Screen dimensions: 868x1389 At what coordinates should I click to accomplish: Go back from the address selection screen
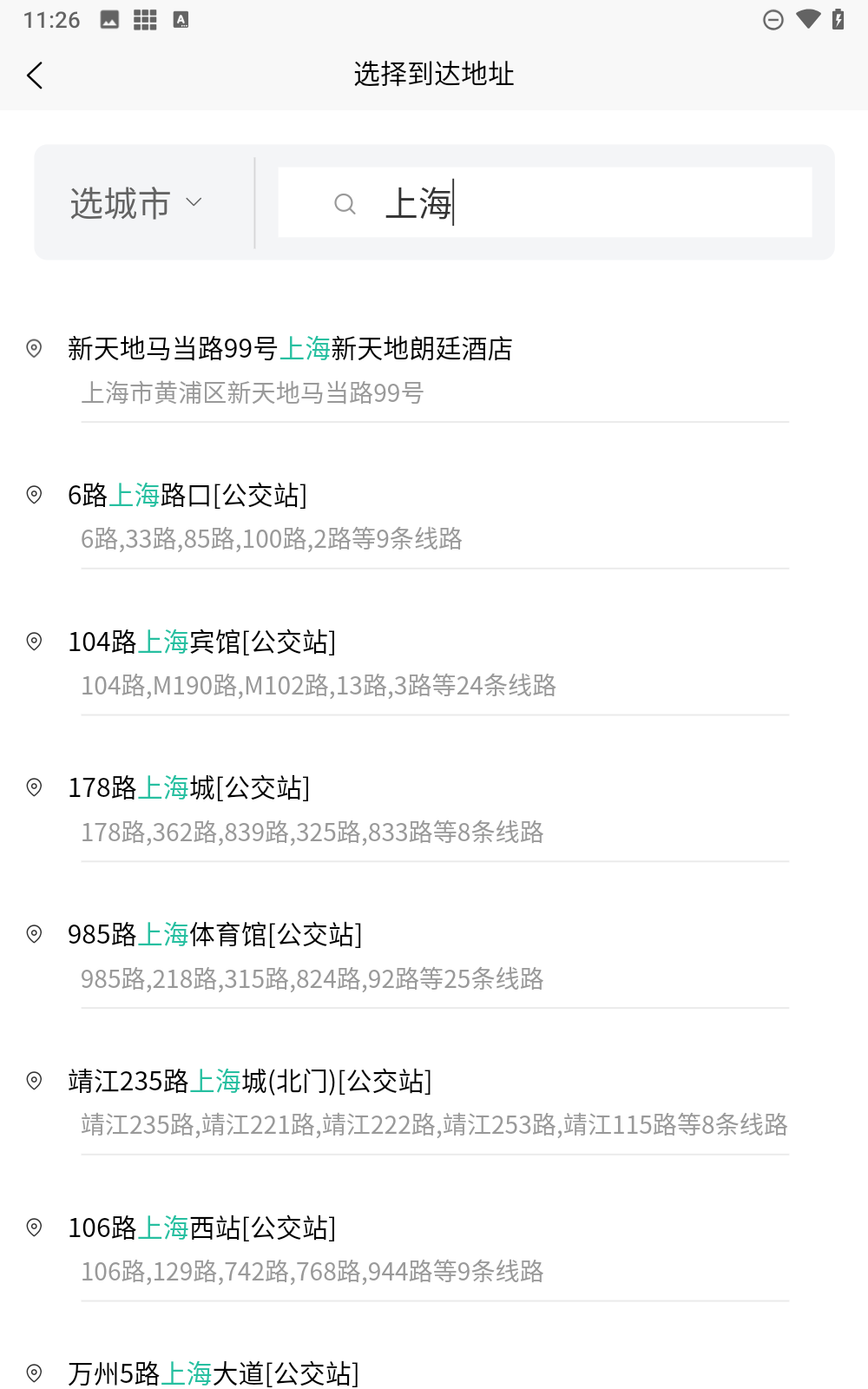pos(35,76)
